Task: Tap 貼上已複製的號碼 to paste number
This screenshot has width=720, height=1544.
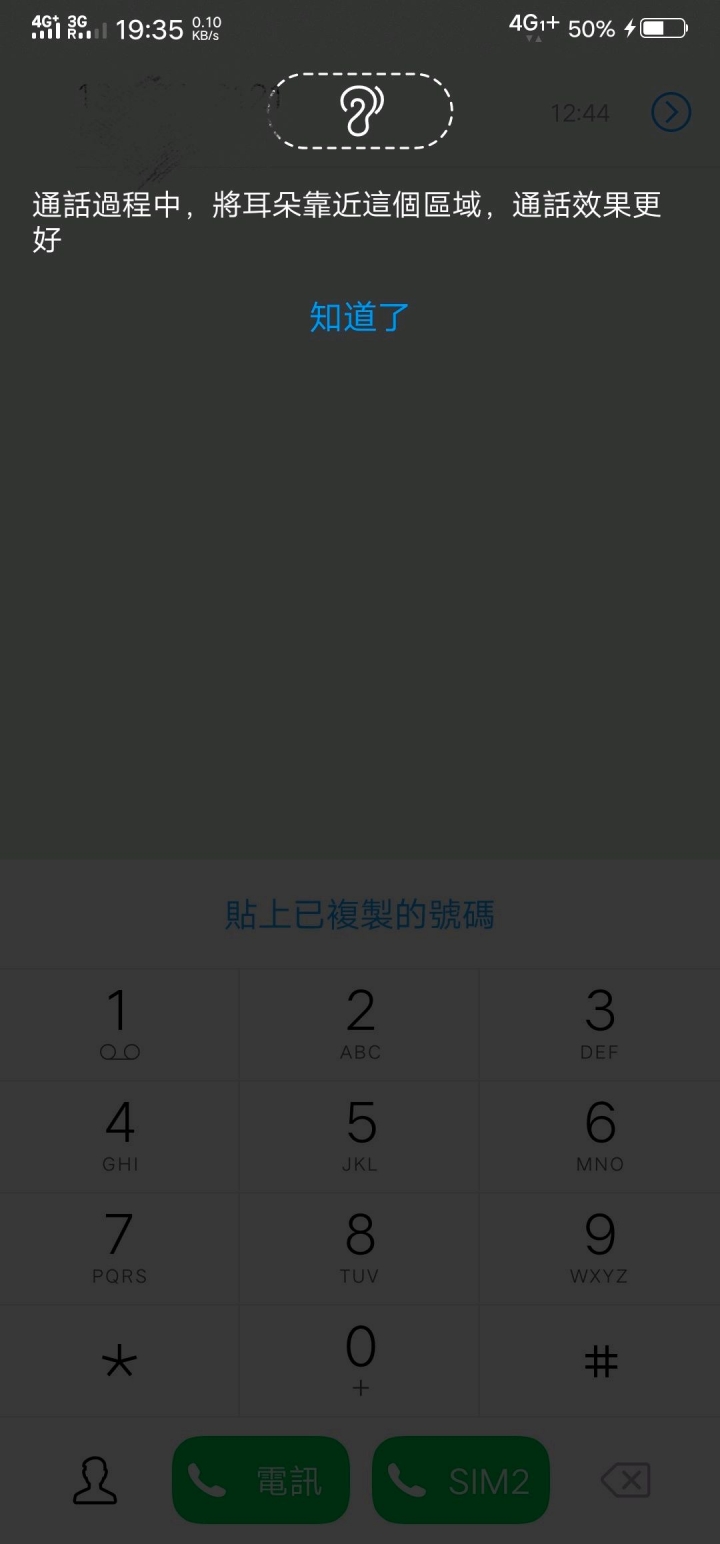Action: tap(359, 914)
